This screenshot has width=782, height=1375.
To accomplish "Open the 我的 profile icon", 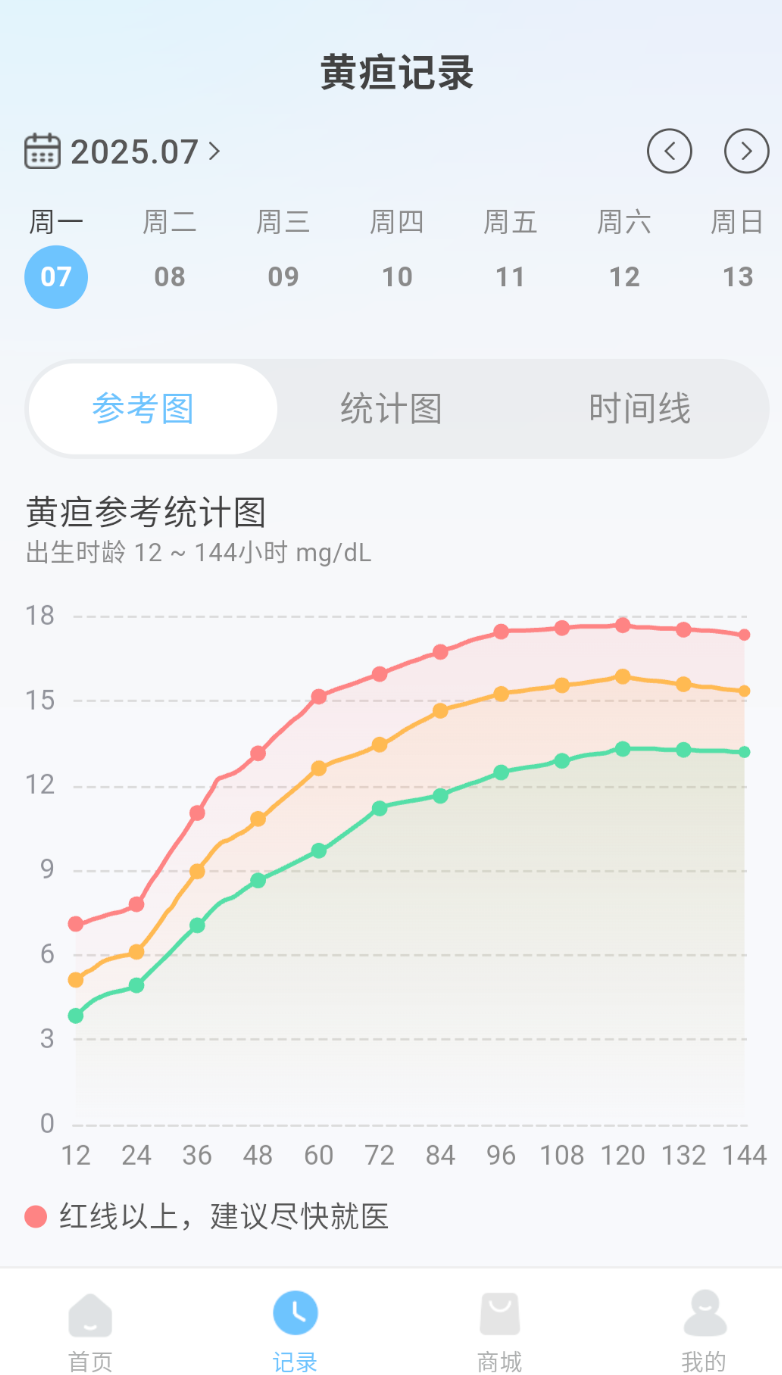I will click(x=705, y=1313).
